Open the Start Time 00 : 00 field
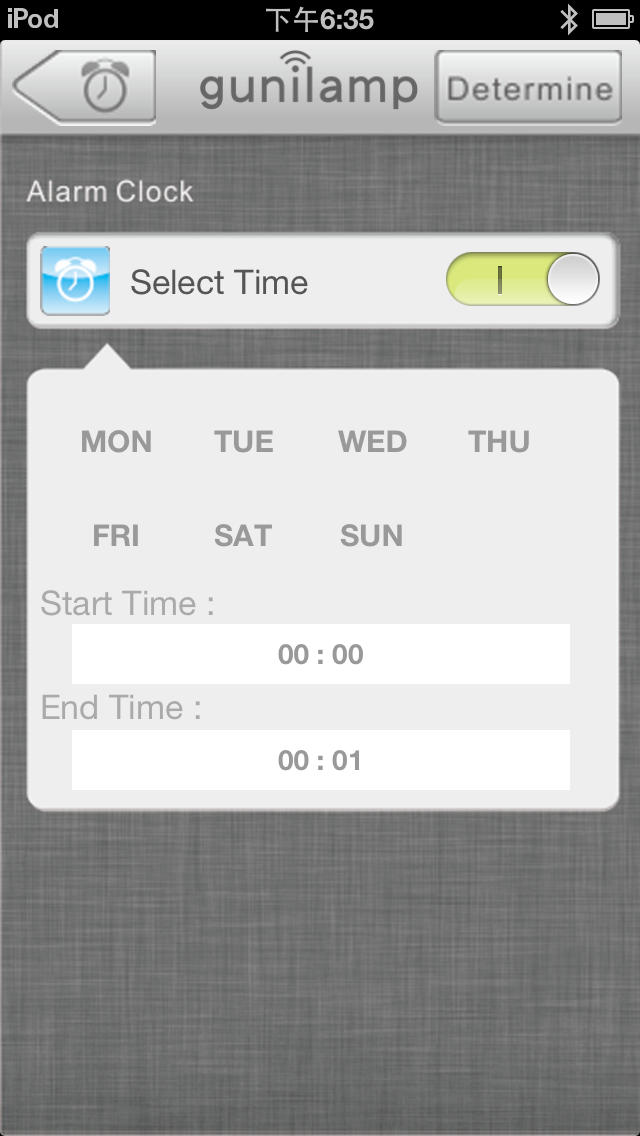The width and height of the screenshot is (640, 1136). [x=320, y=654]
